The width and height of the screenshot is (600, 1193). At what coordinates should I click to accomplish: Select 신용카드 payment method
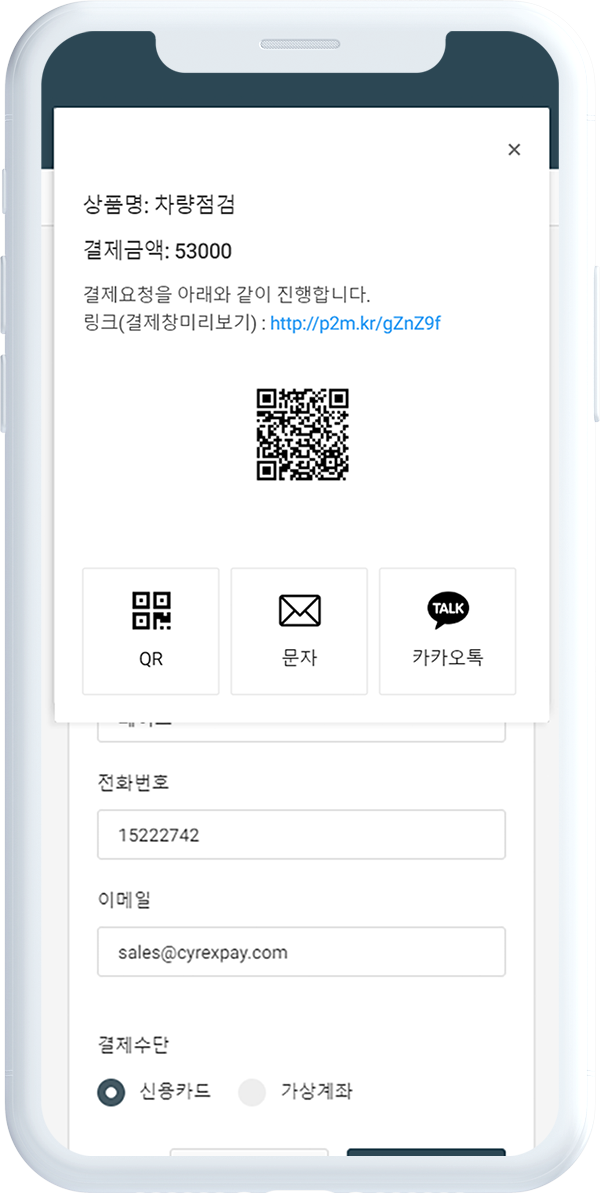point(111,1092)
